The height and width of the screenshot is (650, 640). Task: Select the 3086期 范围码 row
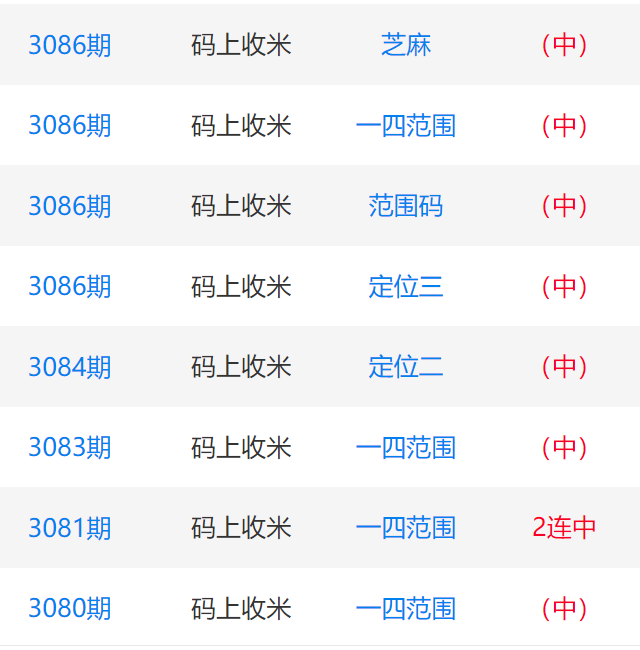coord(405,206)
